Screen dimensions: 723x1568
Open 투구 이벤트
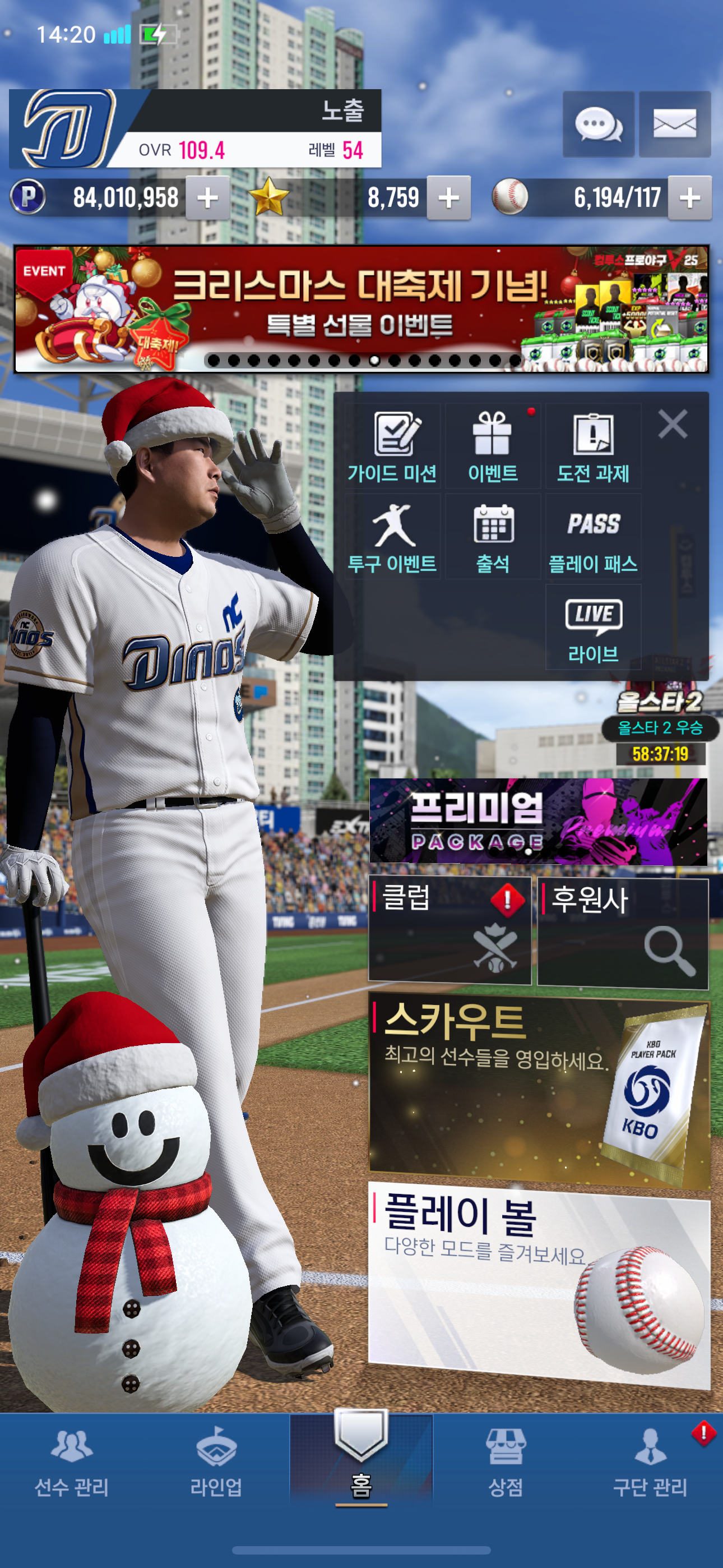point(392,537)
